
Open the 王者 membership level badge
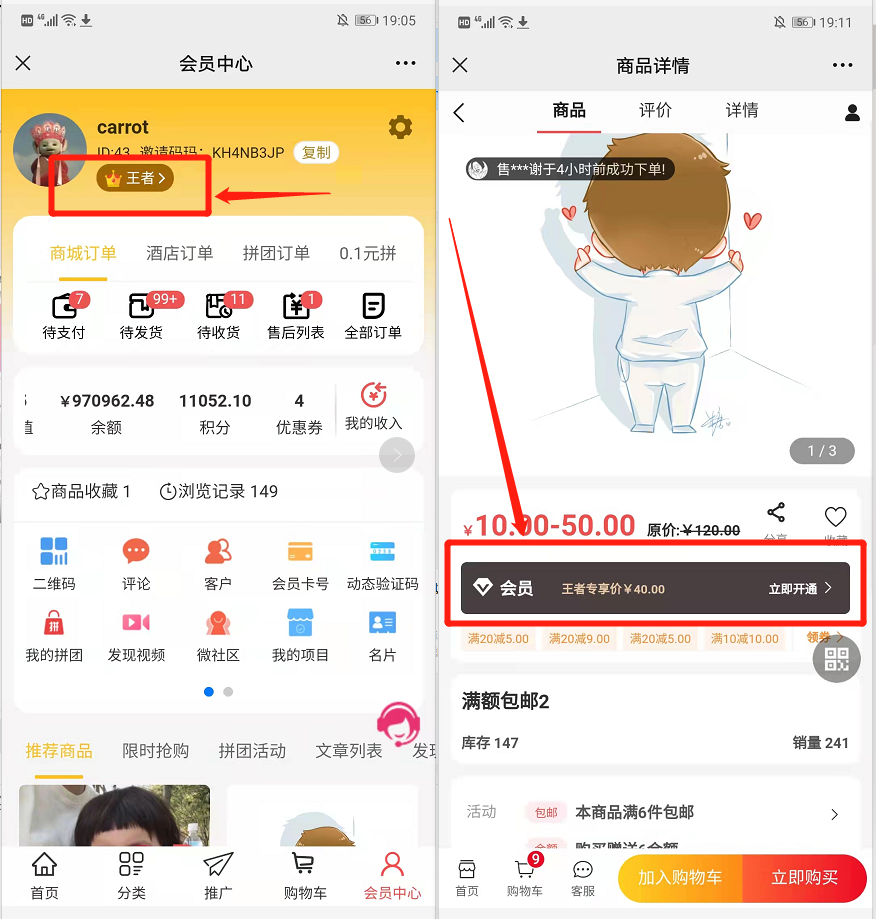[x=136, y=178]
